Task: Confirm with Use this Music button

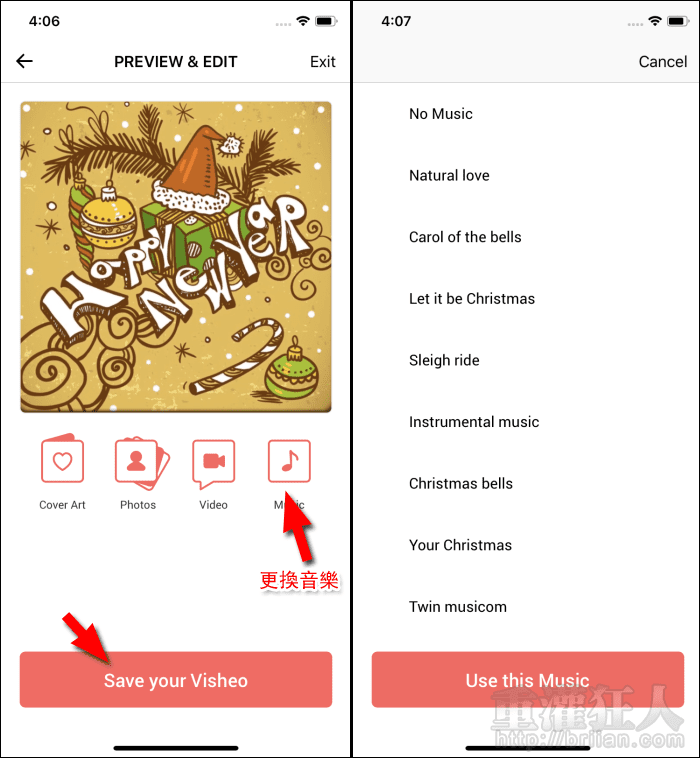Action: pyautogui.click(x=528, y=680)
